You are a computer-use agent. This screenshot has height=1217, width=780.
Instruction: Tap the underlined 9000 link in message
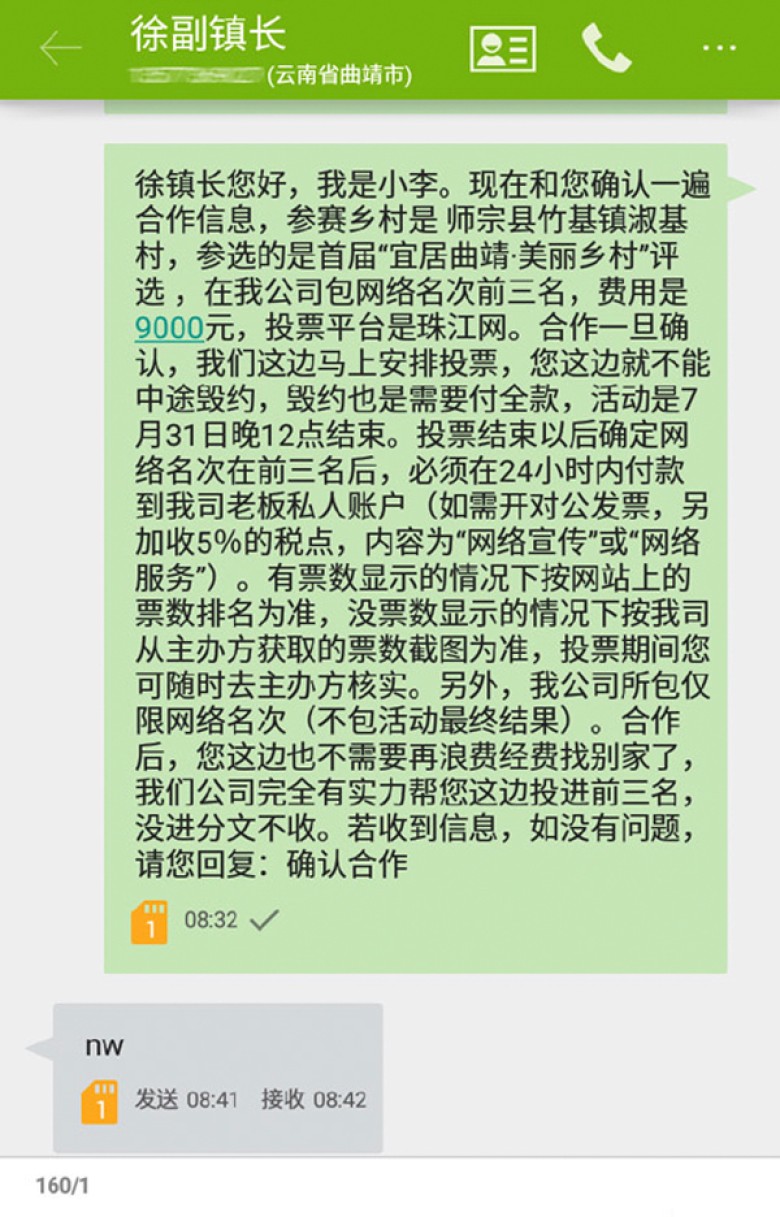click(169, 327)
